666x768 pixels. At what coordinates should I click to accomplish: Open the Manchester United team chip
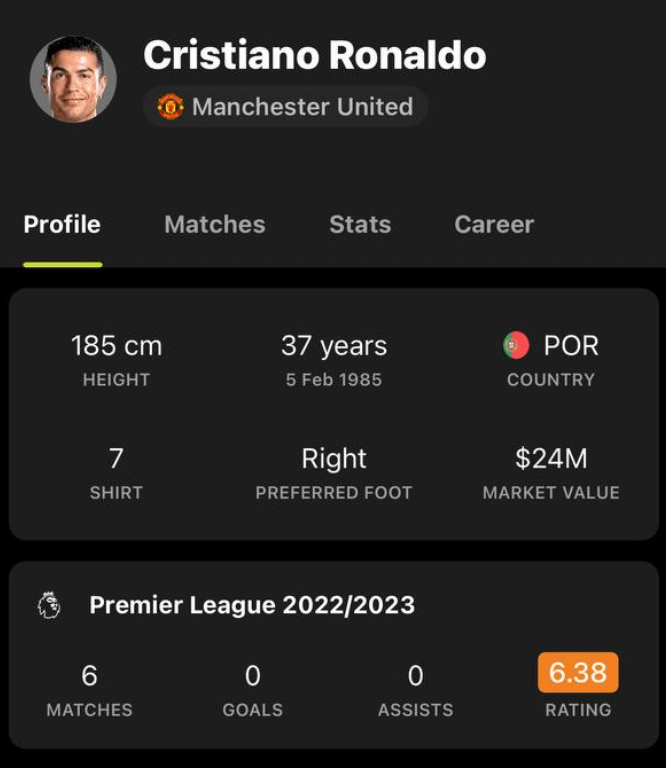(286, 107)
